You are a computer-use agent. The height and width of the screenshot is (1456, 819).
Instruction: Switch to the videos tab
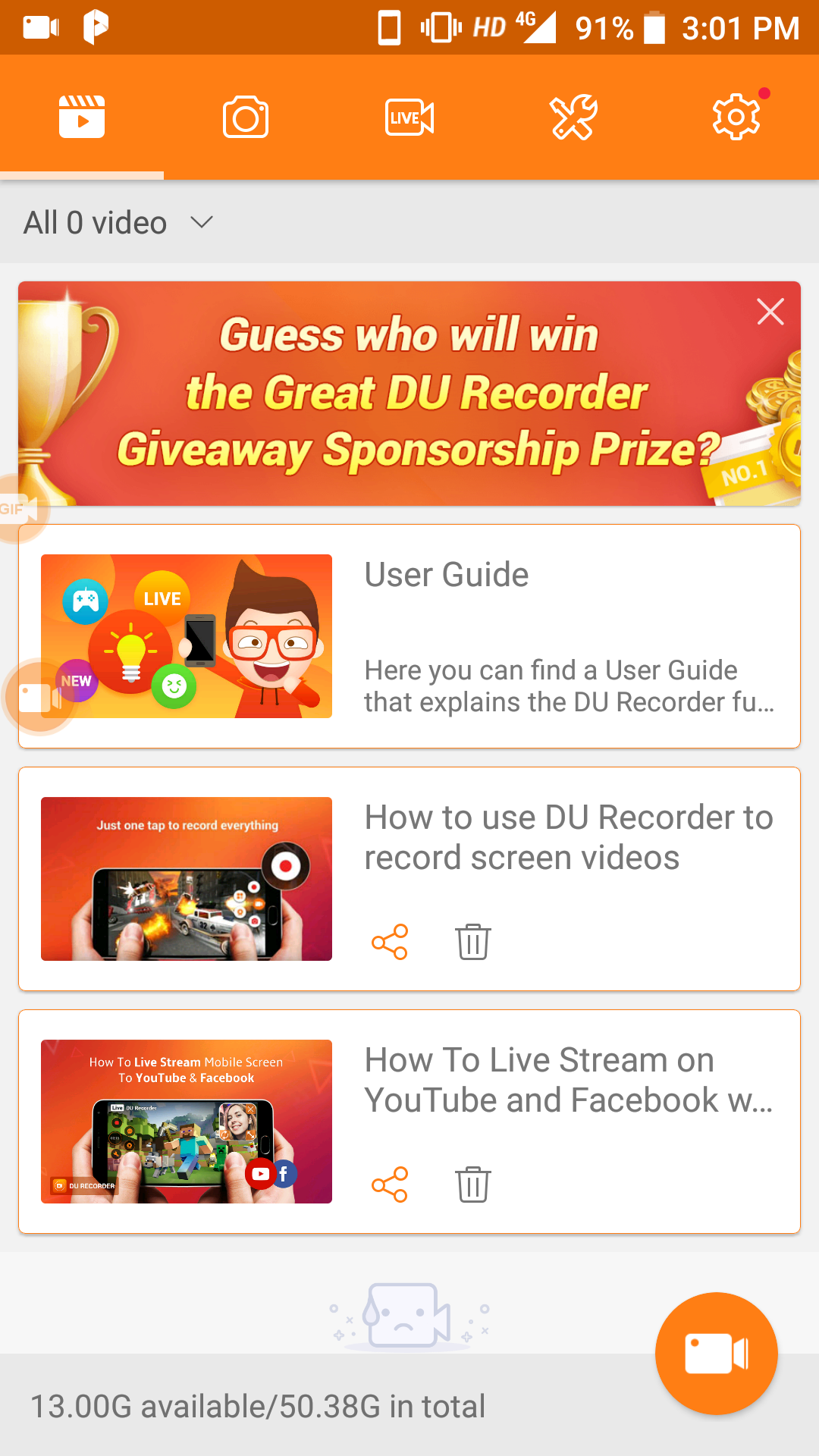tap(82, 118)
